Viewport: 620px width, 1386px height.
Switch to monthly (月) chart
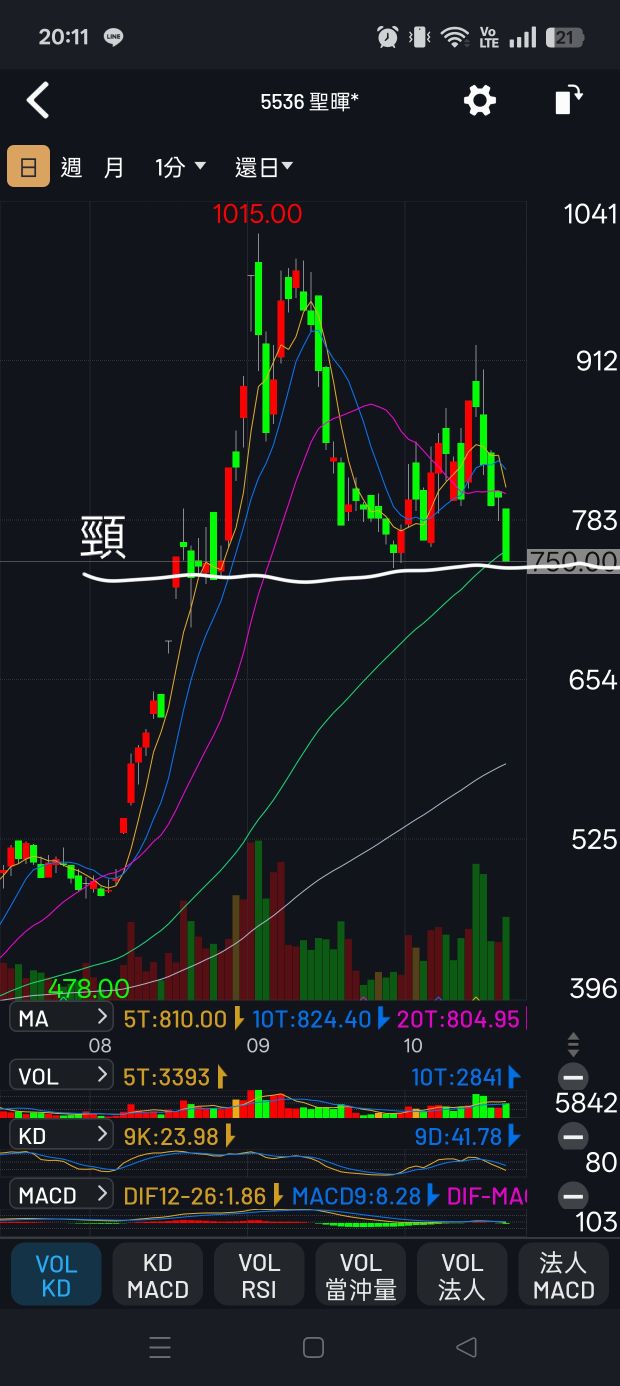pyautogui.click(x=114, y=167)
